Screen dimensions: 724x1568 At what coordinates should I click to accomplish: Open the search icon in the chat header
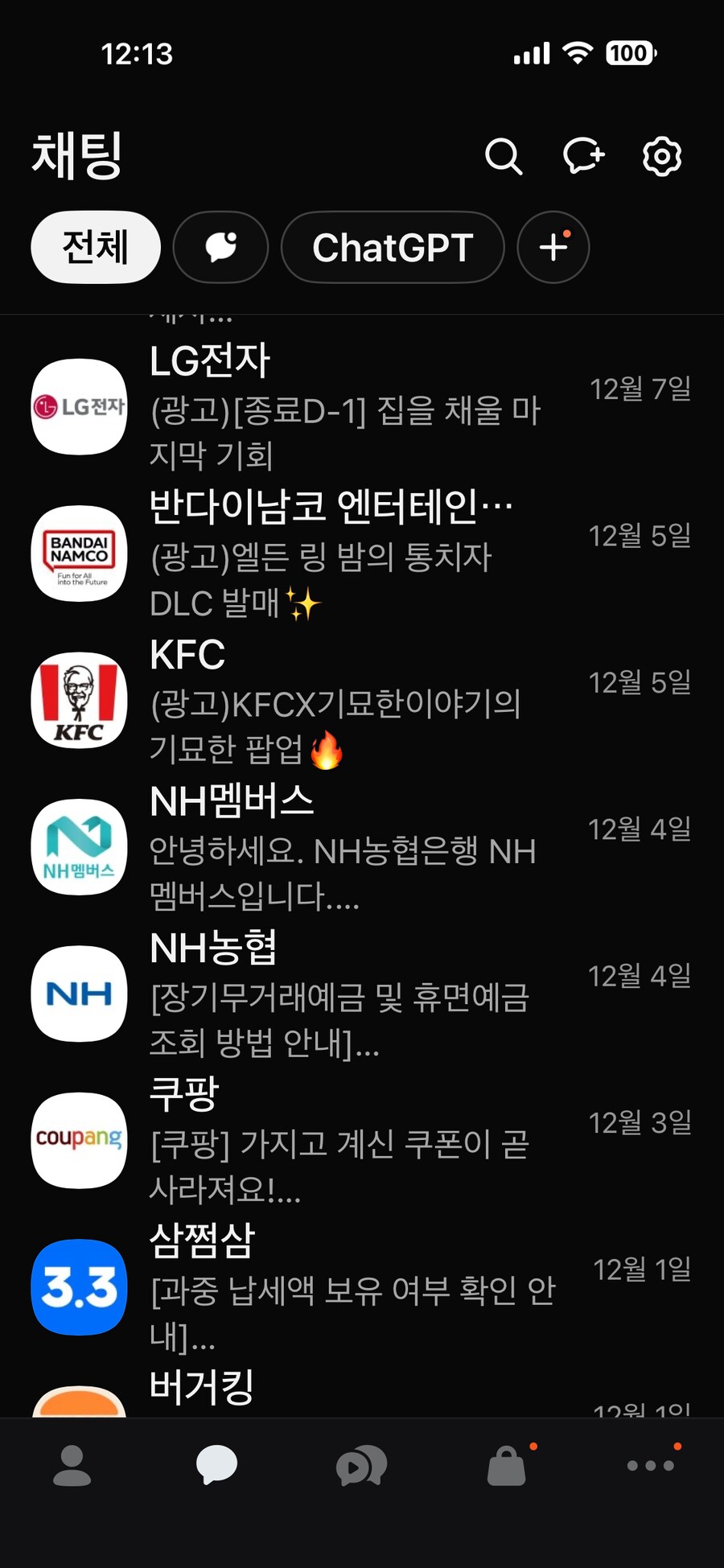[x=505, y=157]
